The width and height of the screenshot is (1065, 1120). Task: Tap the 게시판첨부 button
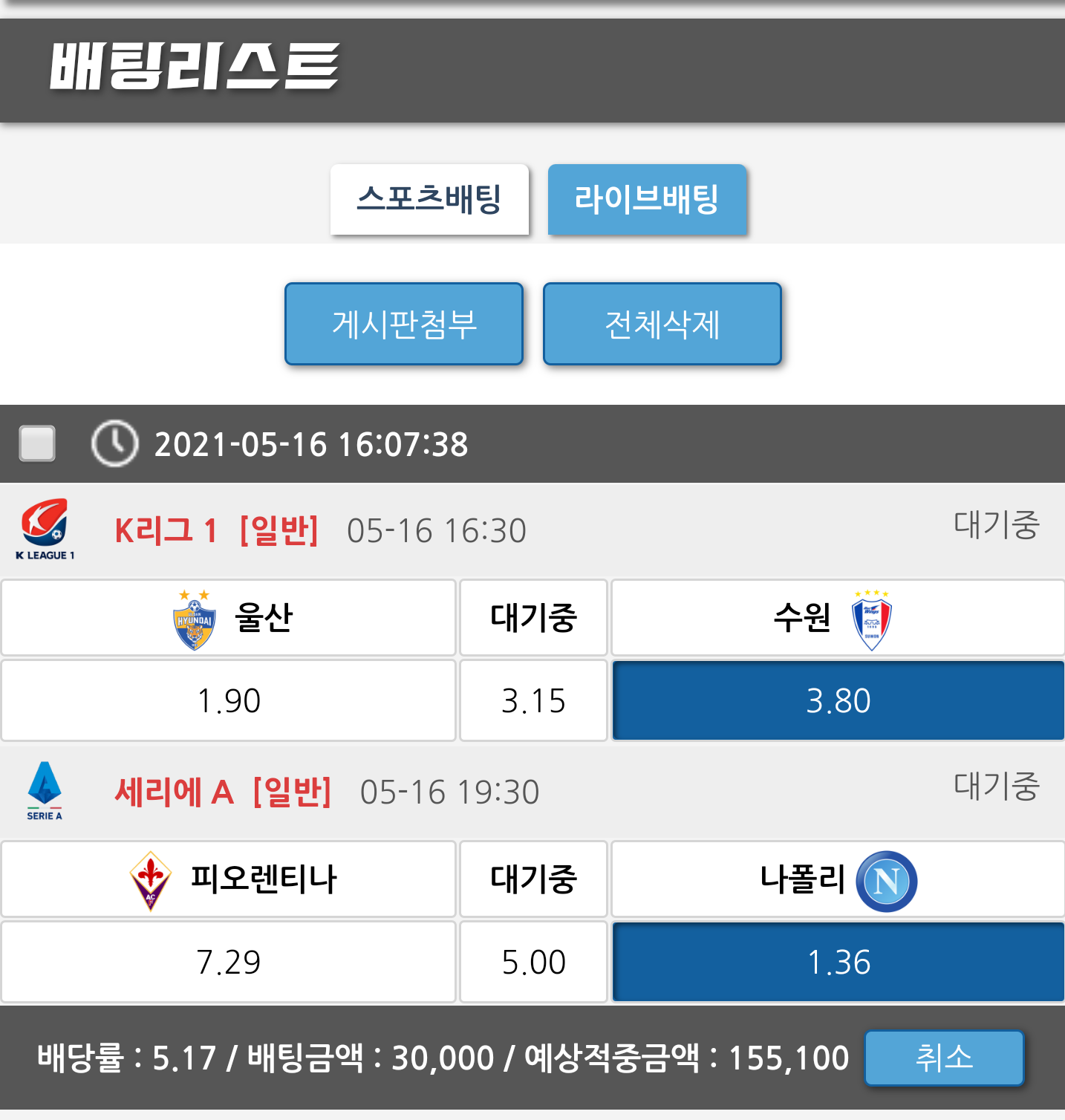[x=404, y=324]
